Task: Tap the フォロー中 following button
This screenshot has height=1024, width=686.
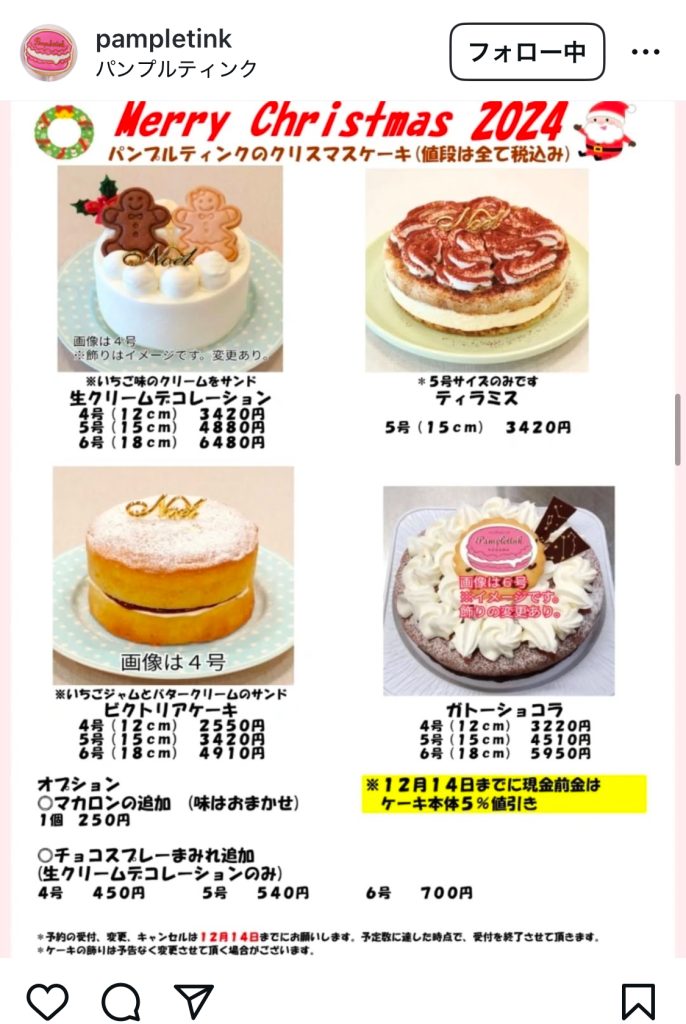Action: pyautogui.click(x=527, y=52)
